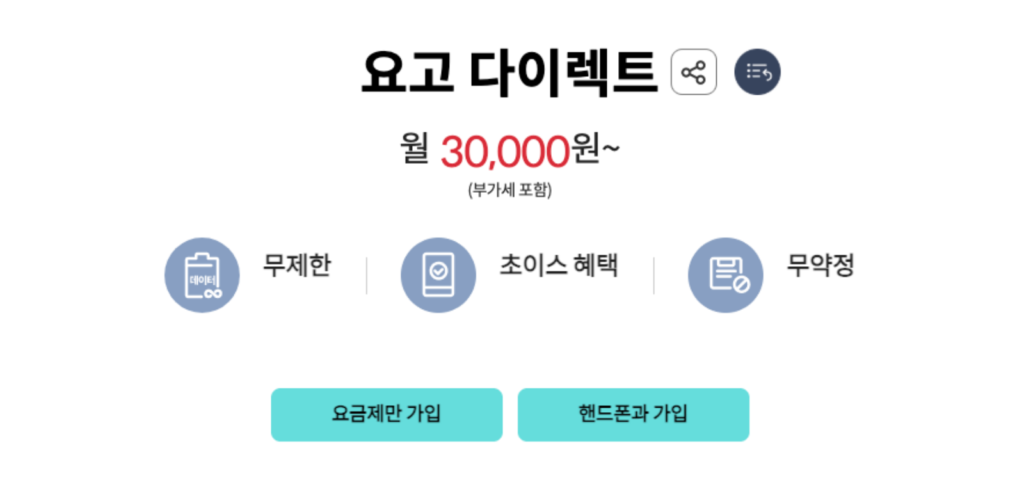This screenshot has width=1024, height=496.
Task: Share the 요고 다이렉트 plan
Action: click(x=694, y=72)
